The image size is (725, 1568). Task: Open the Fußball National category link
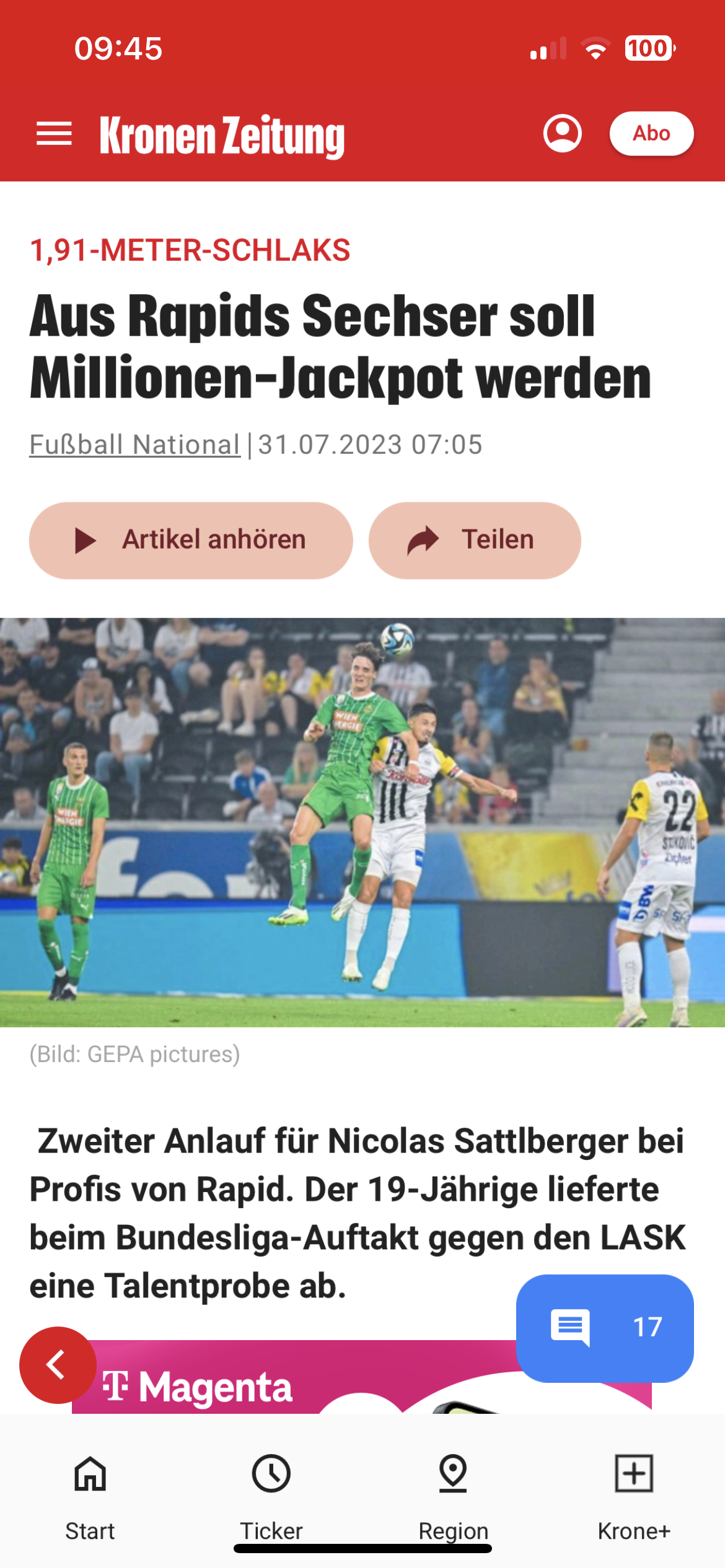(x=134, y=445)
